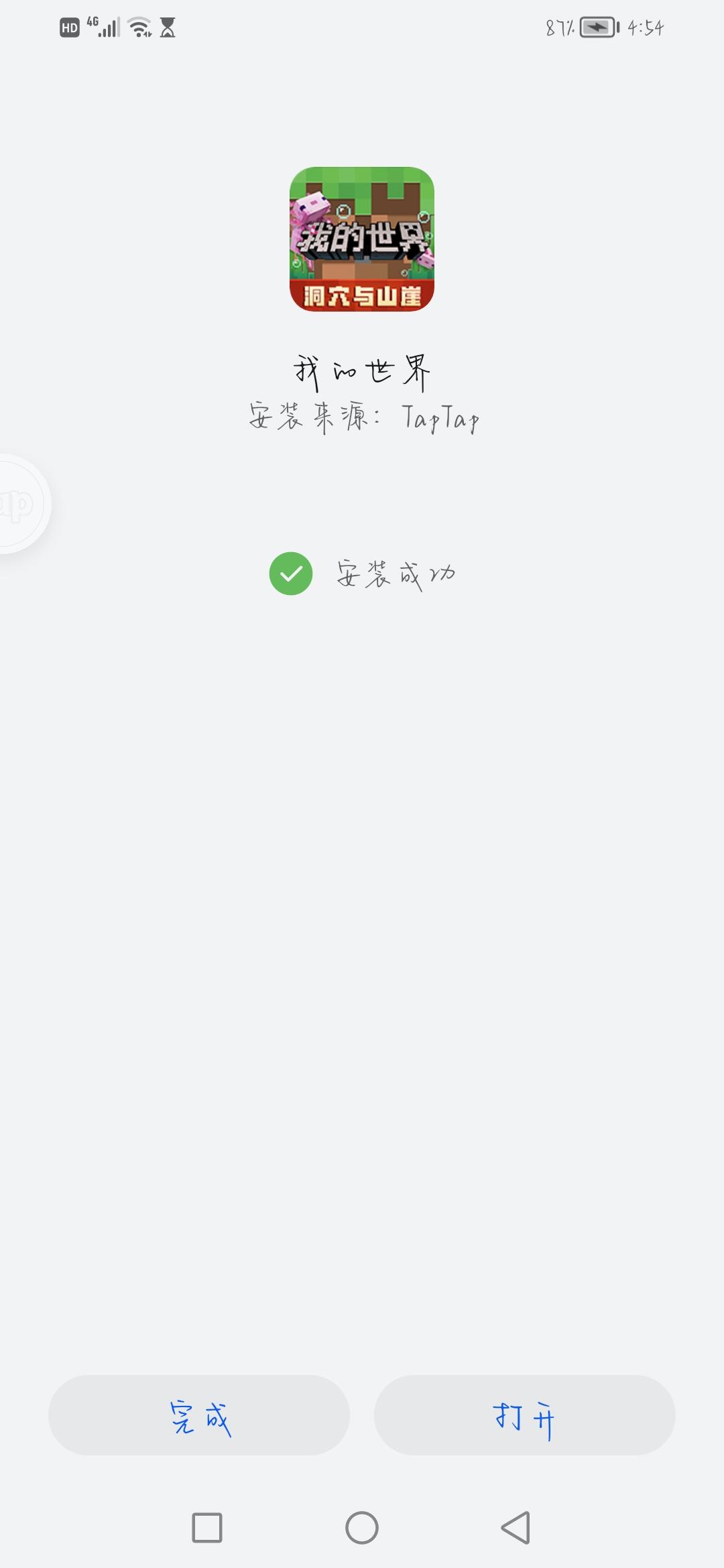The height and width of the screenshot is (1568, 724).
Task: Tap the 我的世界 Minecraft app icon
Action: pyautogui.click(x=361, y=243)
